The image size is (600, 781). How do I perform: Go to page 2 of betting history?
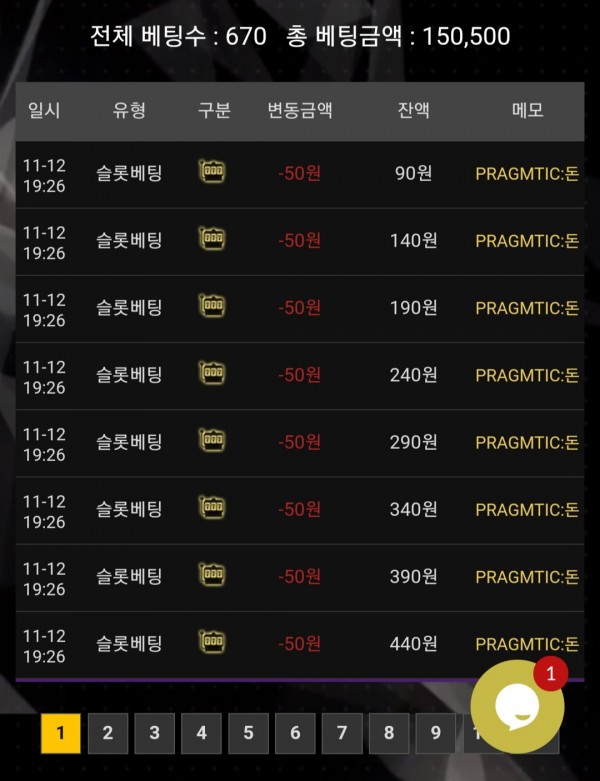107,733
